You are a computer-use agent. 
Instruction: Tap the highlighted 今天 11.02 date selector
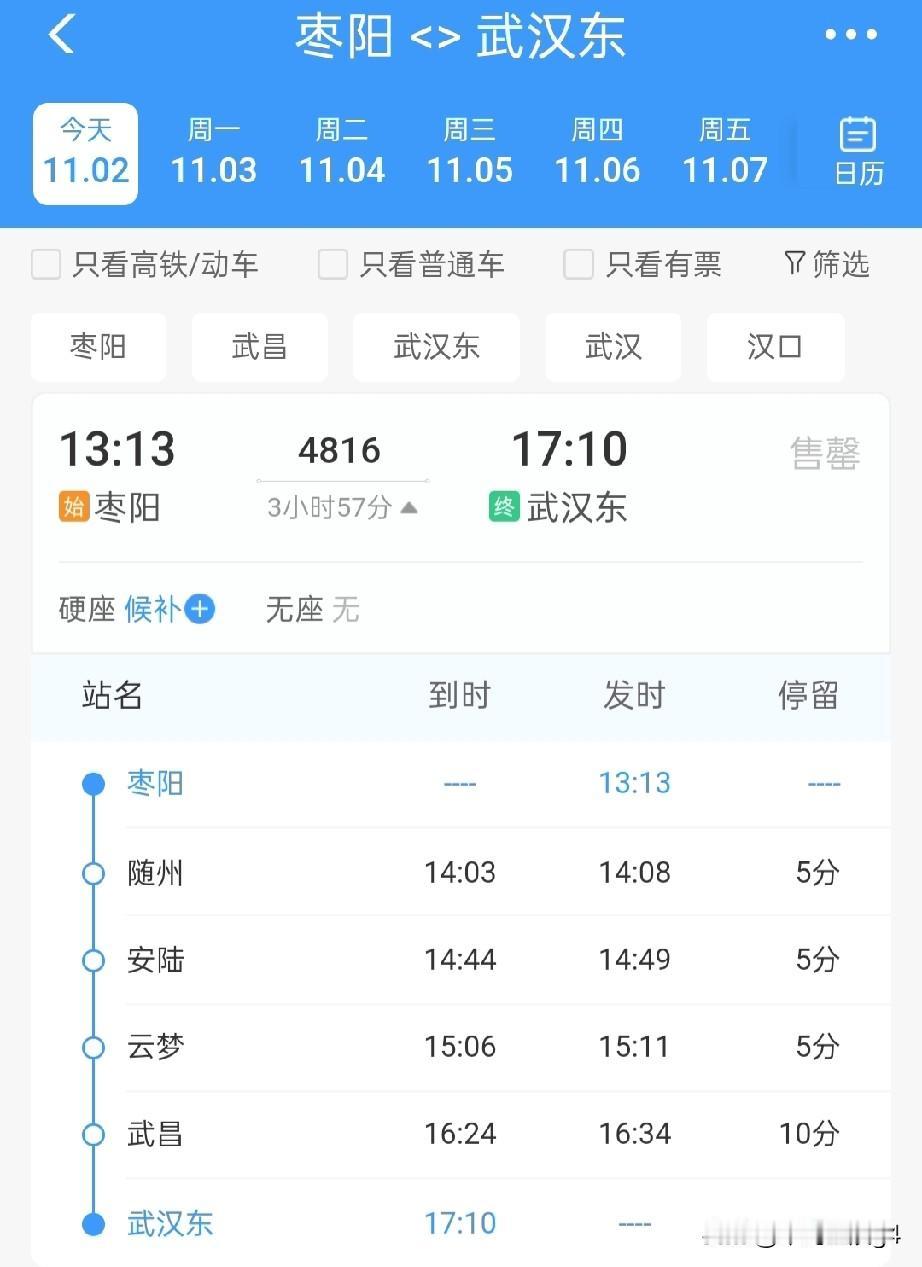84,152
